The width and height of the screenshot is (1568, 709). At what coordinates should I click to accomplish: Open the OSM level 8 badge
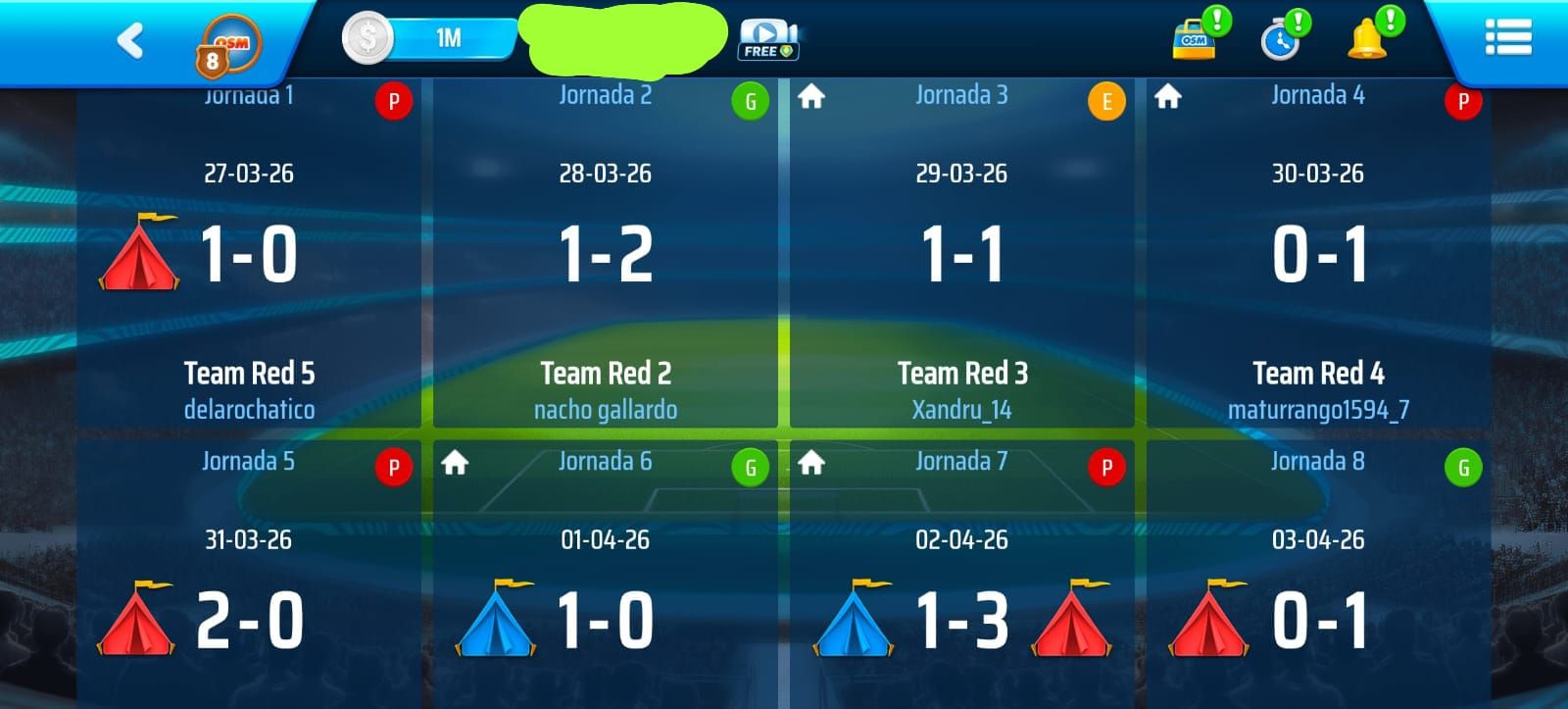(x=227, y=44)
